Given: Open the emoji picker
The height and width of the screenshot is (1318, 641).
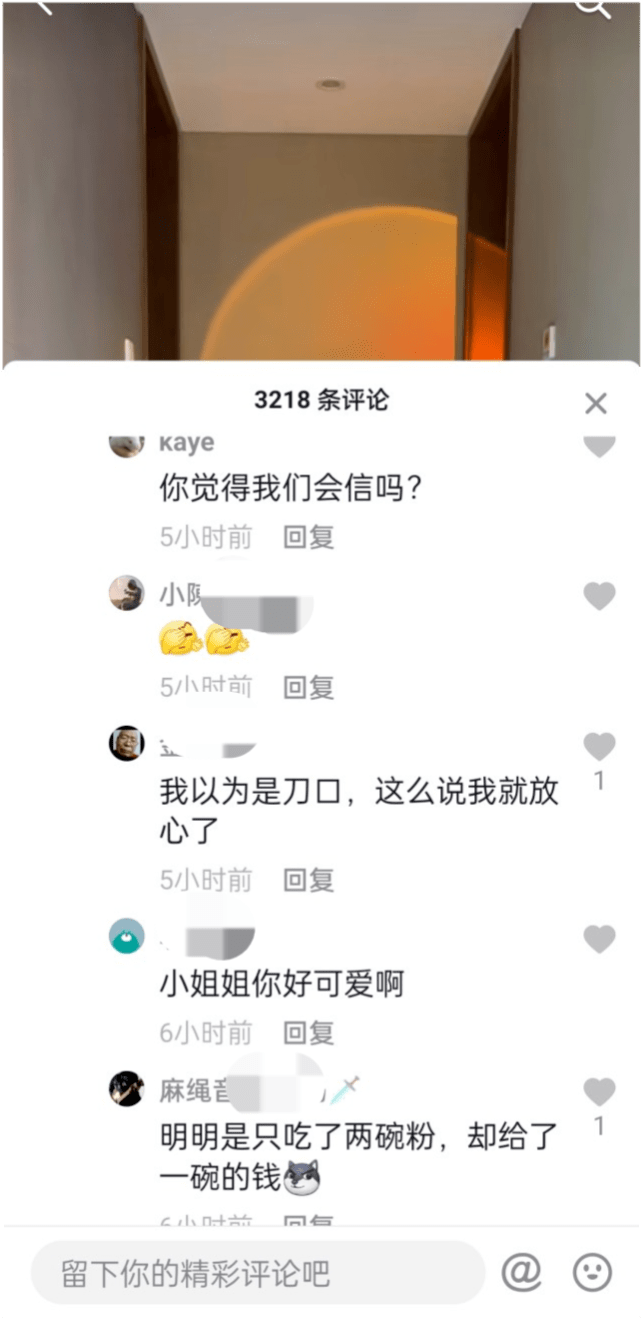Looking at the screenshot, I should 592,1272.
